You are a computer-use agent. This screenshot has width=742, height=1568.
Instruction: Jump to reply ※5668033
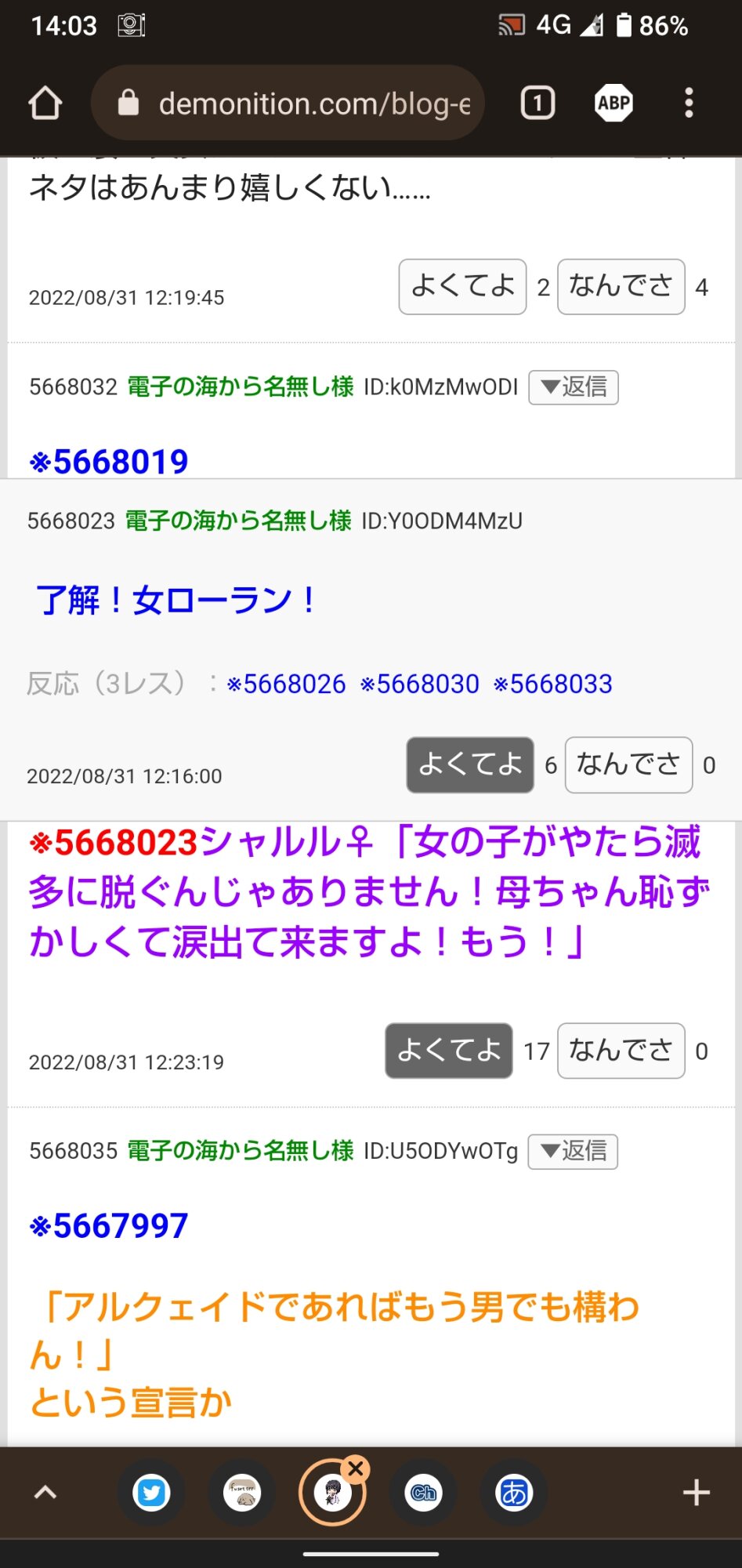[552, 684]
